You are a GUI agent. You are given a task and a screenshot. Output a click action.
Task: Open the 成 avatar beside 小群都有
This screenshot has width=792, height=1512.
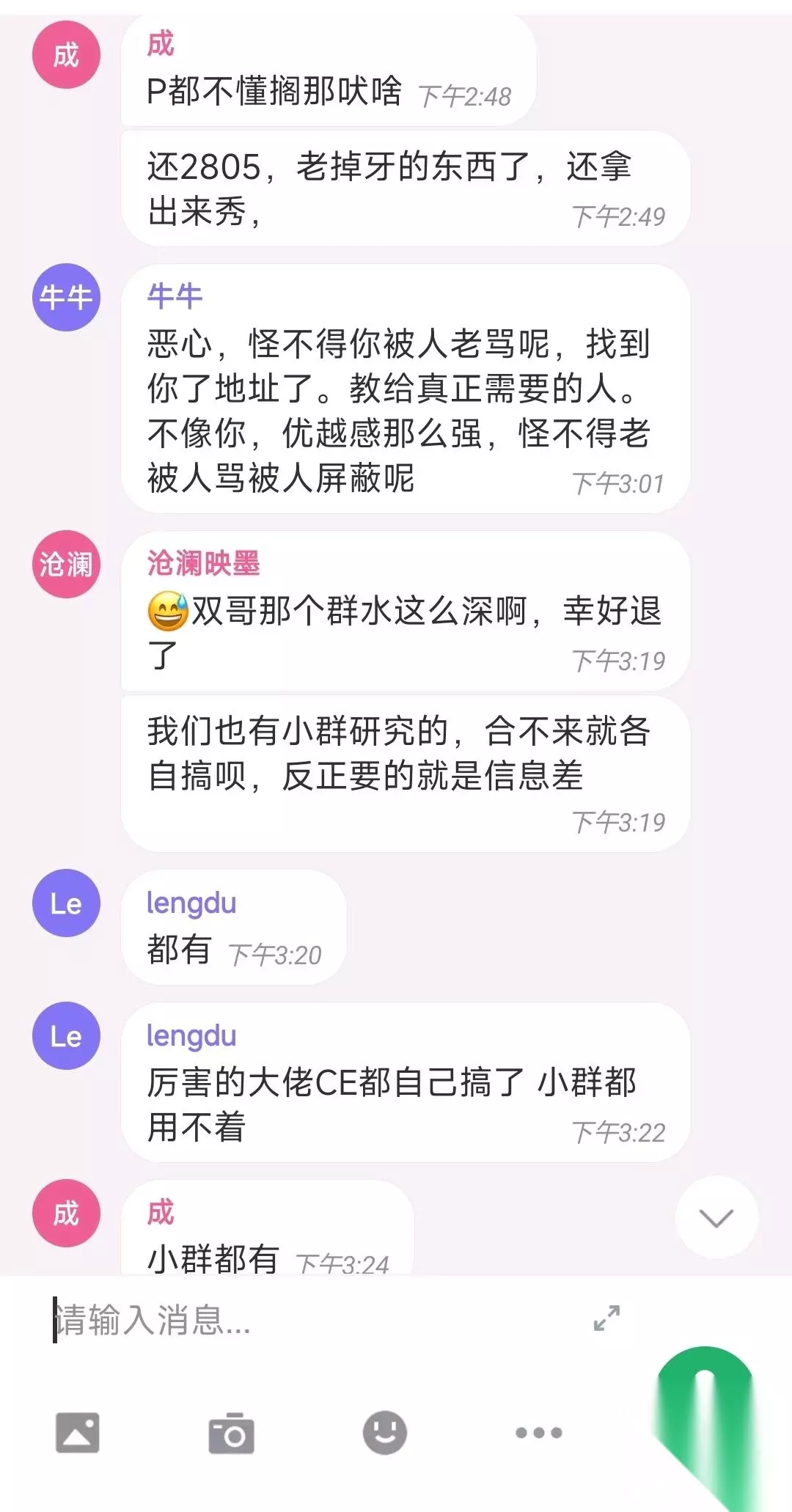tap(66, 1214)
